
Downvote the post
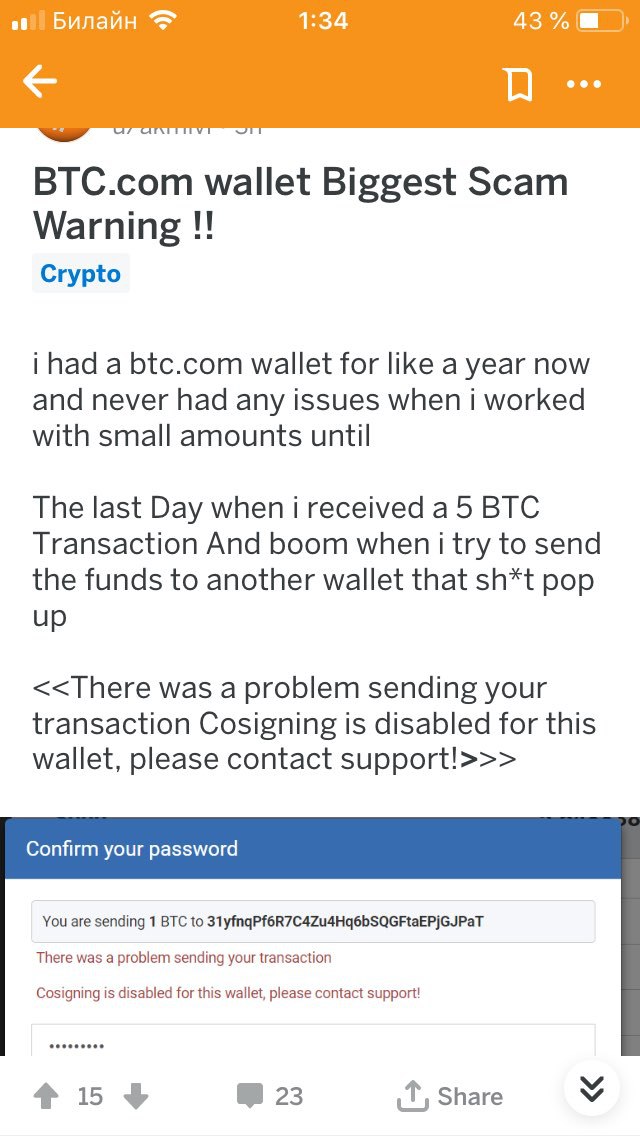pyautogui.click(x=135, y=1096)
